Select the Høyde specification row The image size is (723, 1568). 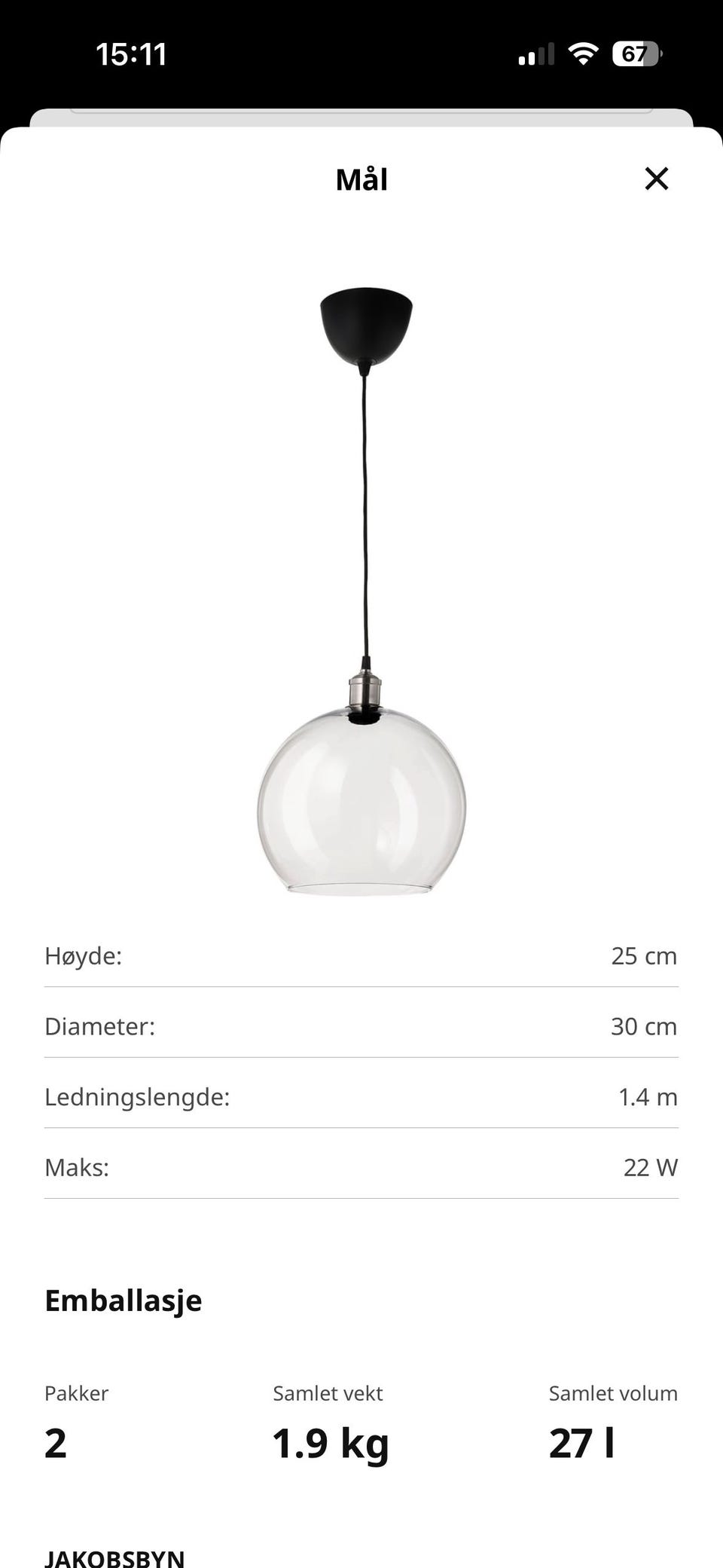(x=85, y=955)
